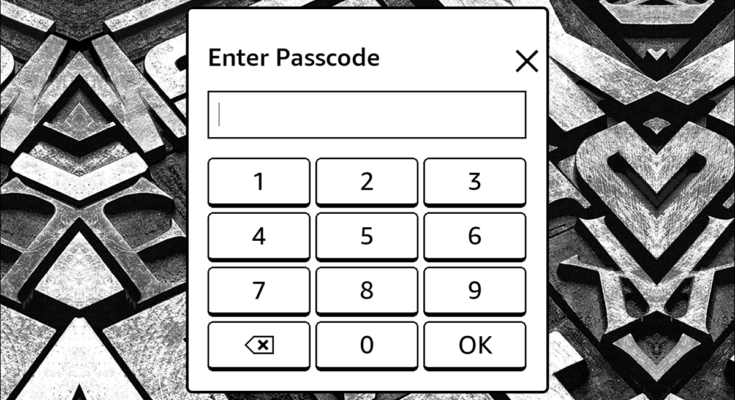Tap the number 2 key
The height and width of the screenshot is (400, 735).
pos(367,182)
